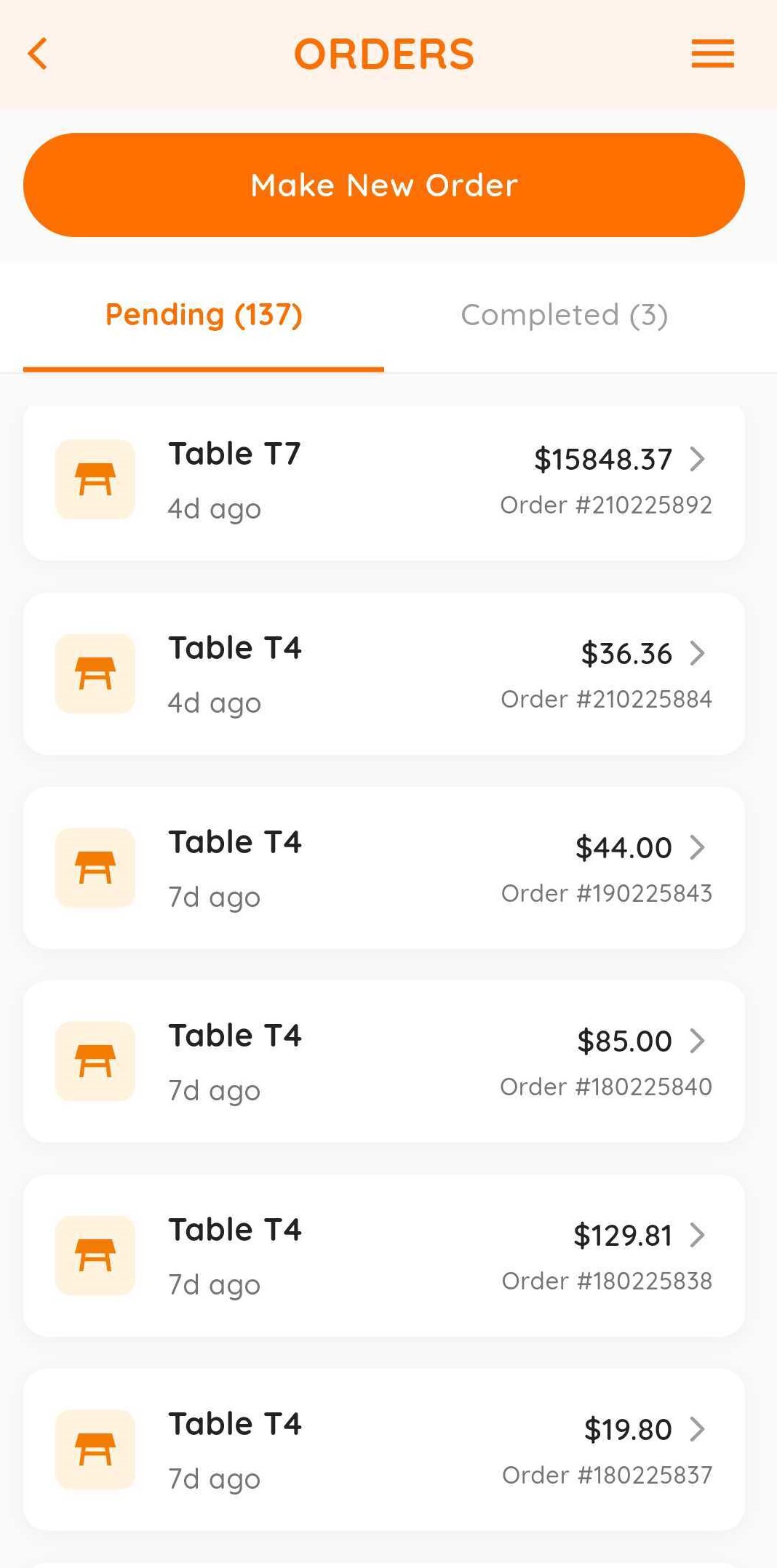
Task: Open the chevron on the $85.00 order
Action: 698,1041
